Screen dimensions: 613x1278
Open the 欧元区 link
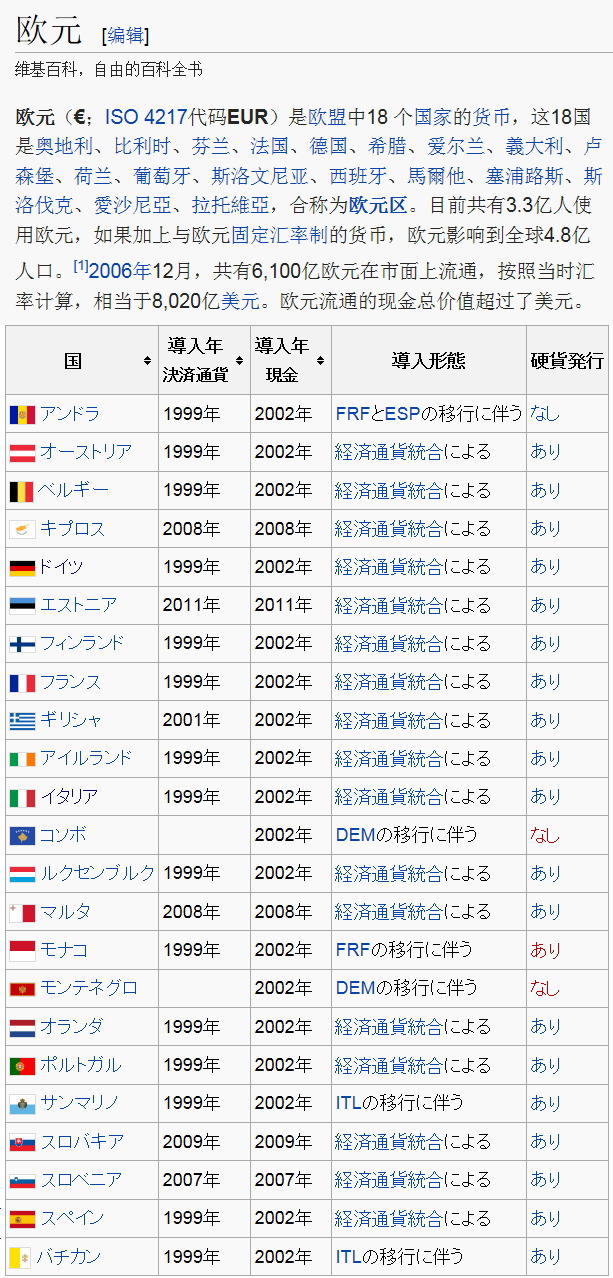[378, 206]
